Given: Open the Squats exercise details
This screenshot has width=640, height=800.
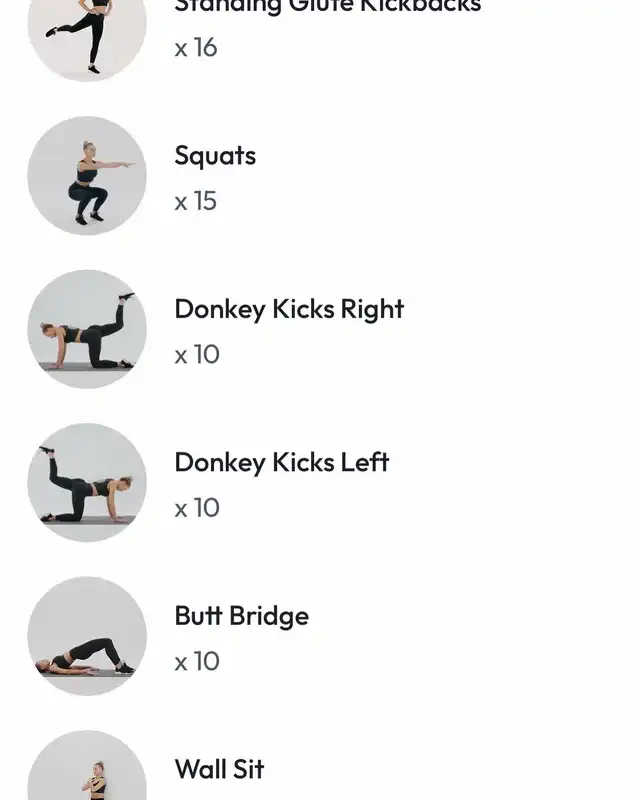Looking at the screenshot, I should [x=215, y=157].
